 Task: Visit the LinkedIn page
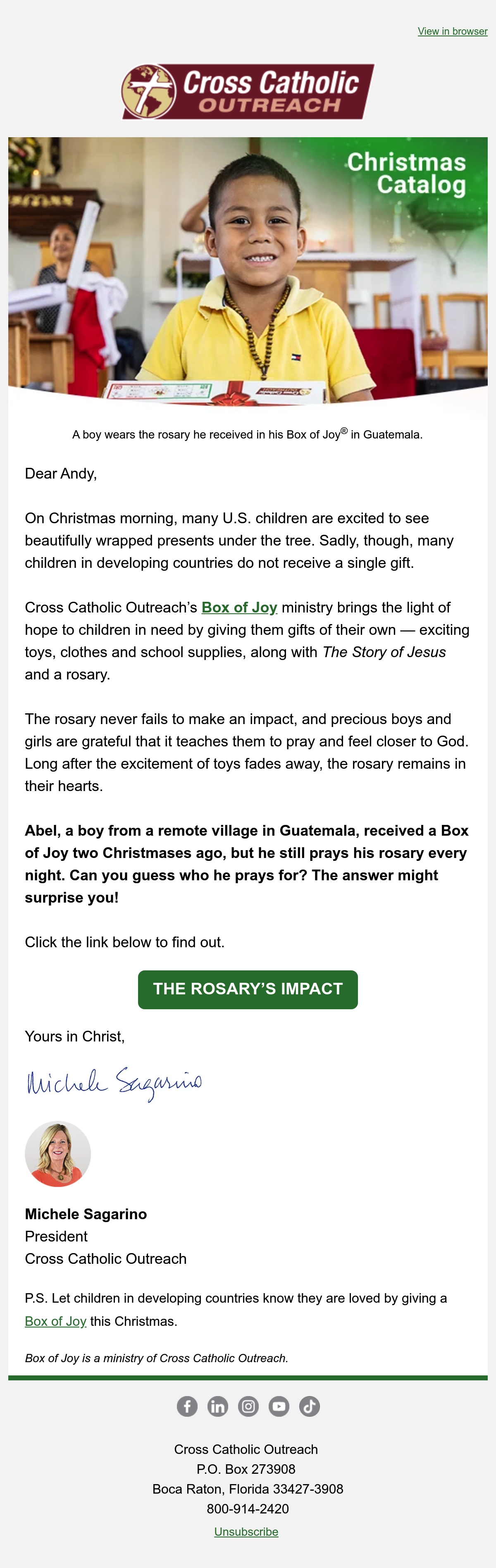(x=217, y=1406)
